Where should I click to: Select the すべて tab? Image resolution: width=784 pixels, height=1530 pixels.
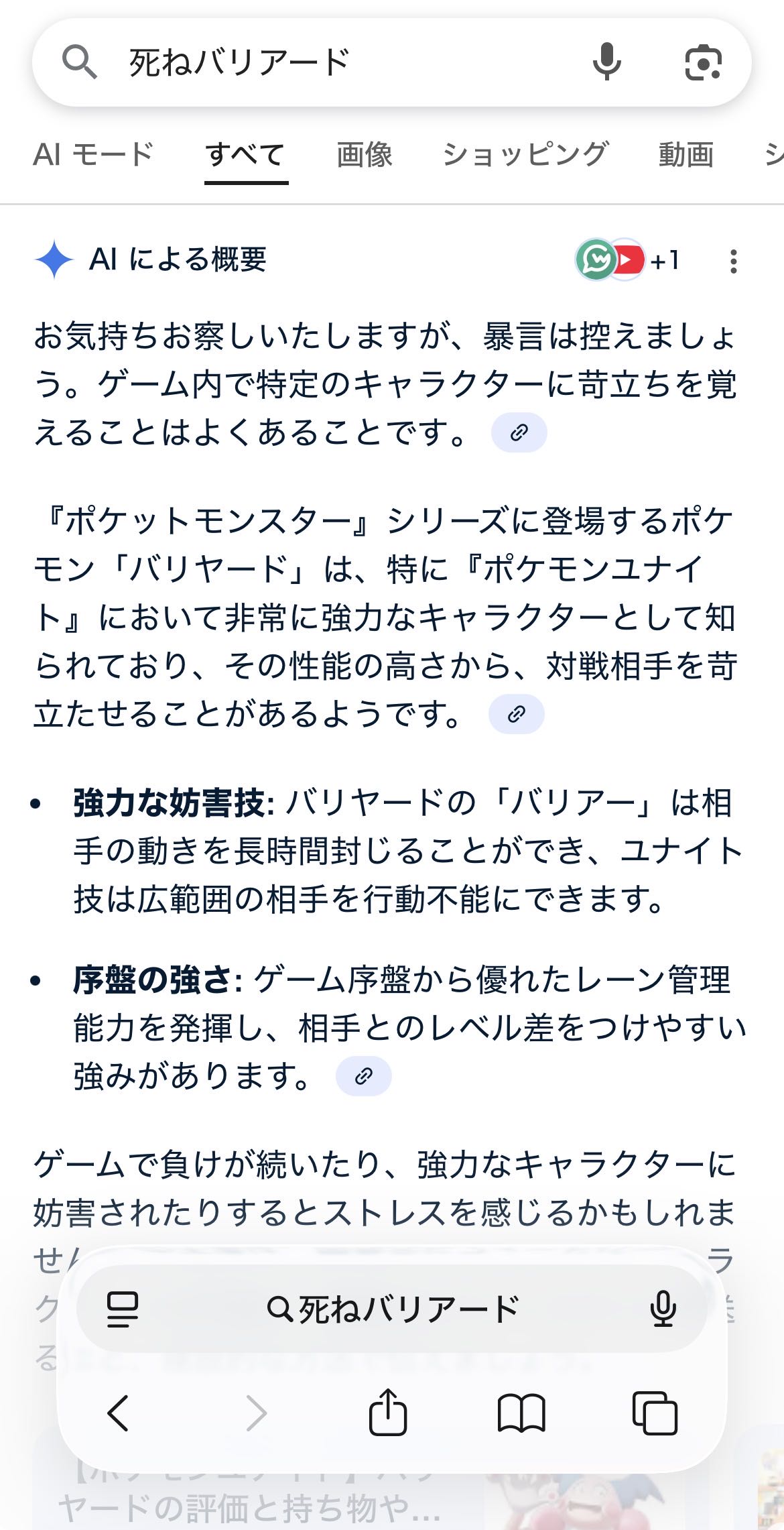pos(246,155)
